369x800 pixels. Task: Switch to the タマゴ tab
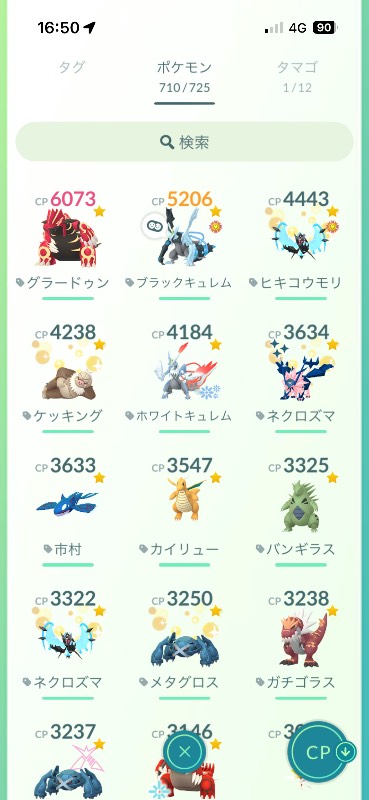(297, 74)
